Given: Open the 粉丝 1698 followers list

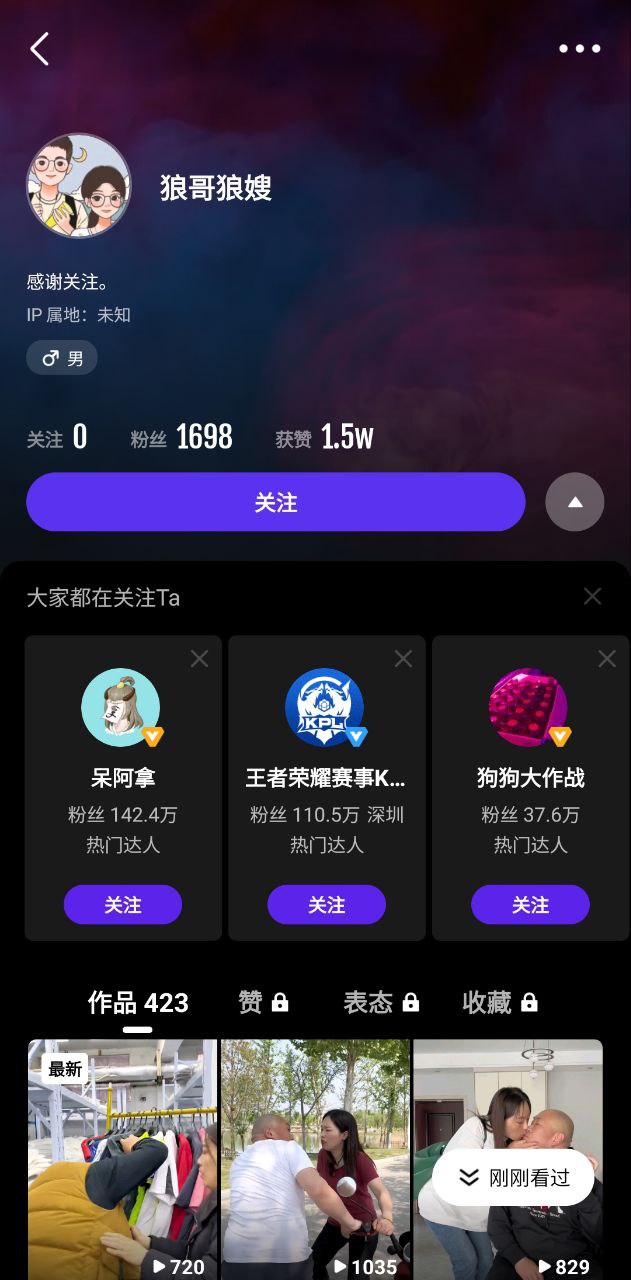Looking at the screenshot, I should [x=182, y=437].
